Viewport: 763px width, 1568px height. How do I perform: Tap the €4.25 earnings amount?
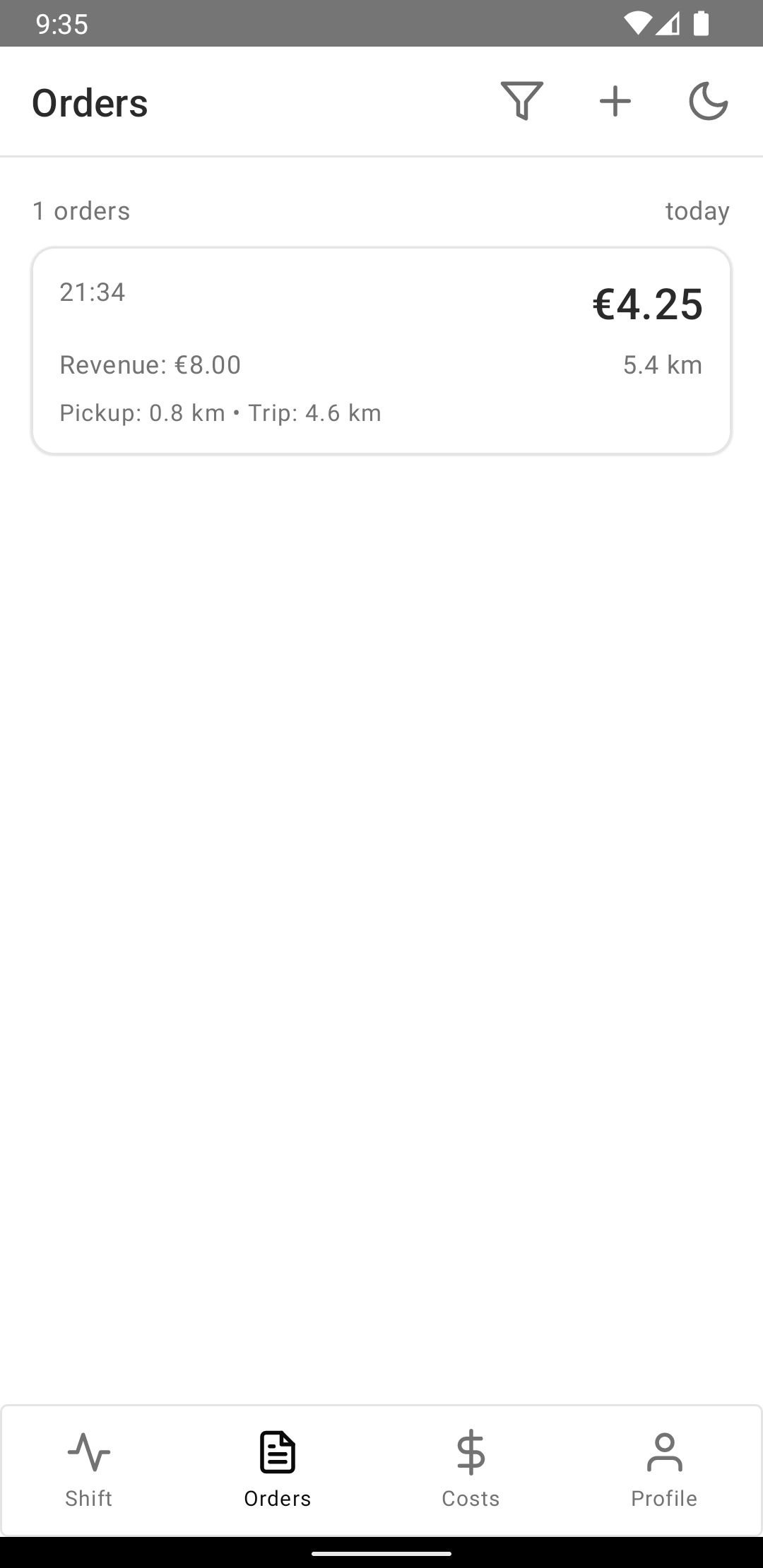pyautogui.click(x=647, y=304)
